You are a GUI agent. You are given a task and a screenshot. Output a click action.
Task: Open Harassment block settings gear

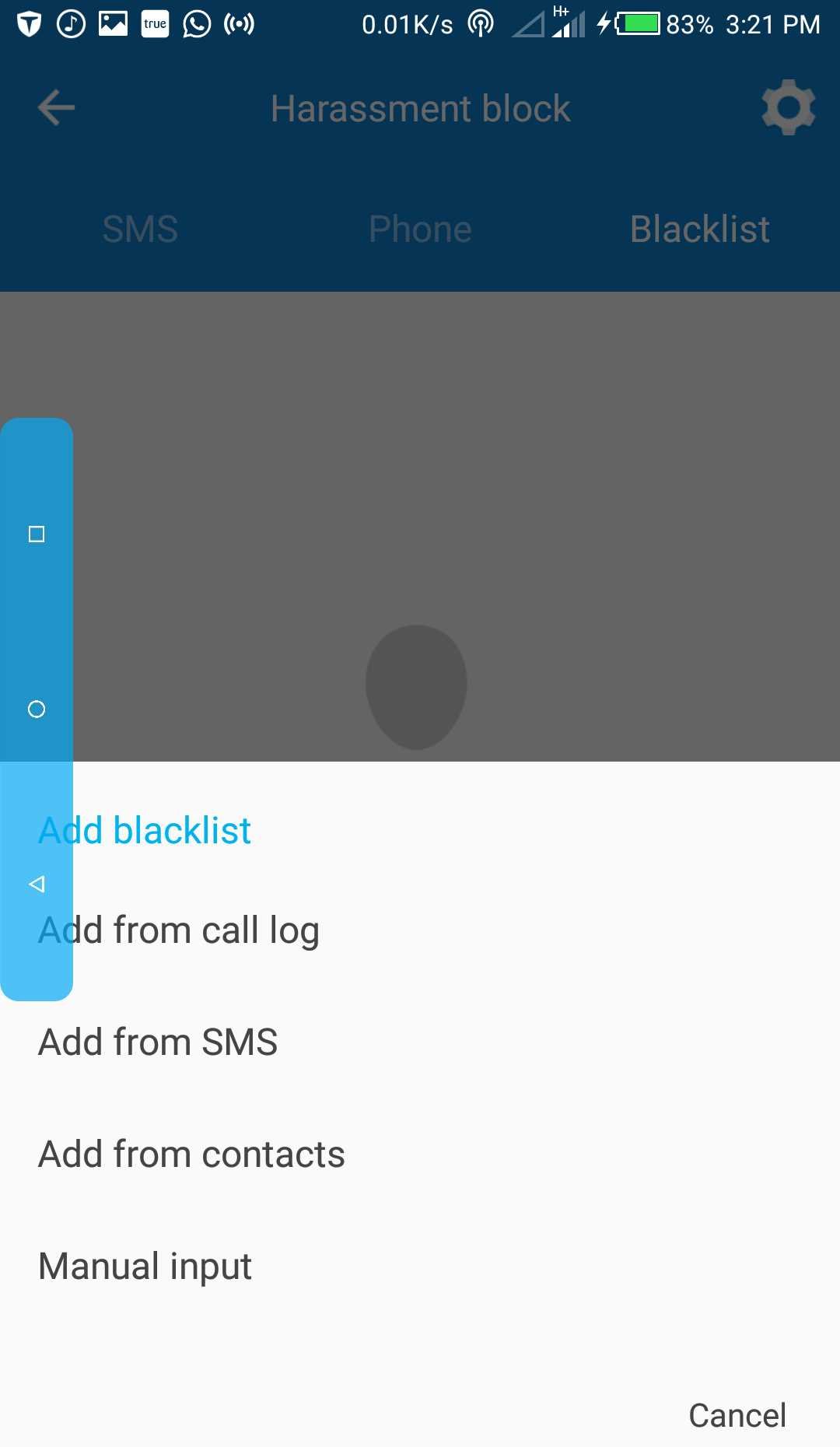pos(788,108)
